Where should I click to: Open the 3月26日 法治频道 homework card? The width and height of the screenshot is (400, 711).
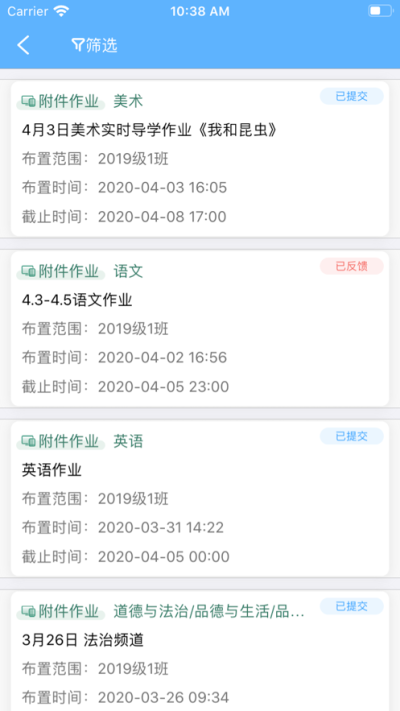coord(200,651)
